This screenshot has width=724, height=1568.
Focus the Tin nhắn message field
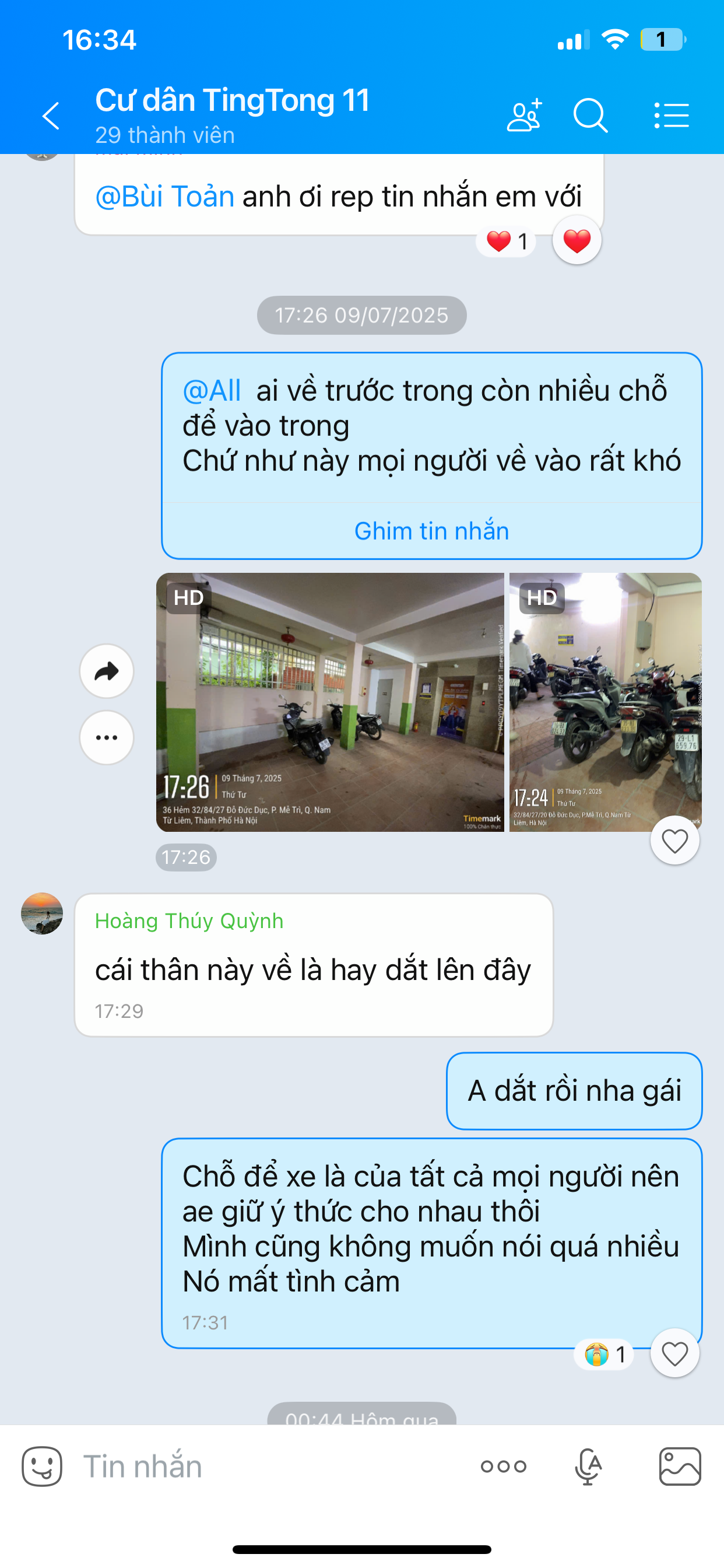[x=274, y=1466]
